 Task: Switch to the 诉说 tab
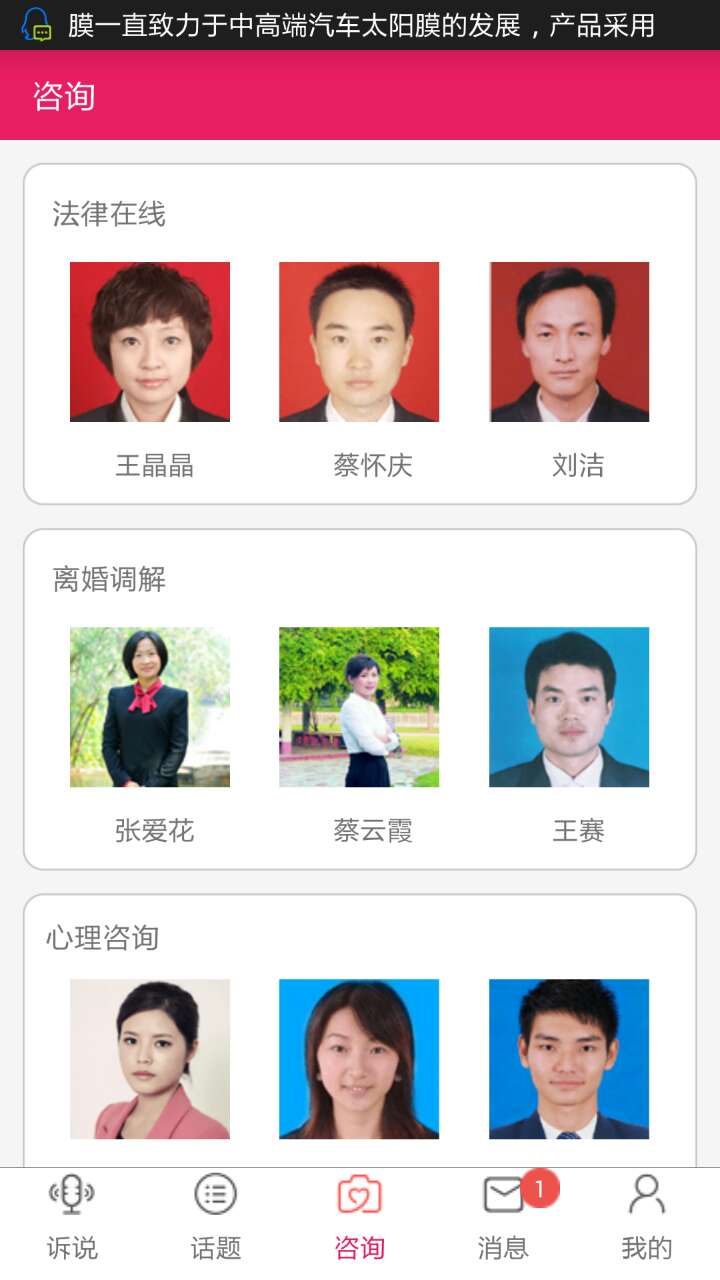(x=72, y=1217)
